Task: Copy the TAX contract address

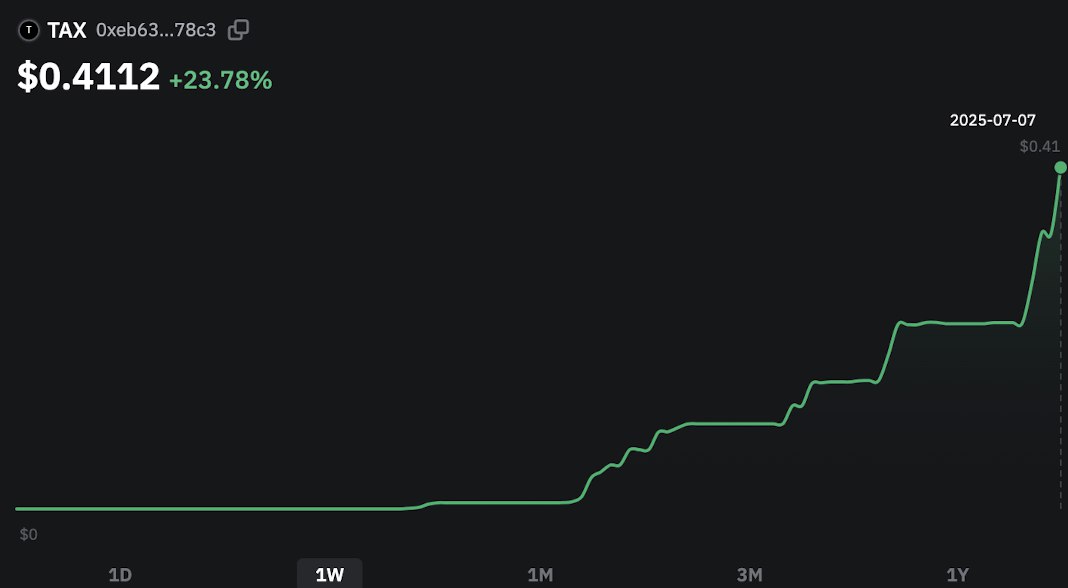Action: 238,30
